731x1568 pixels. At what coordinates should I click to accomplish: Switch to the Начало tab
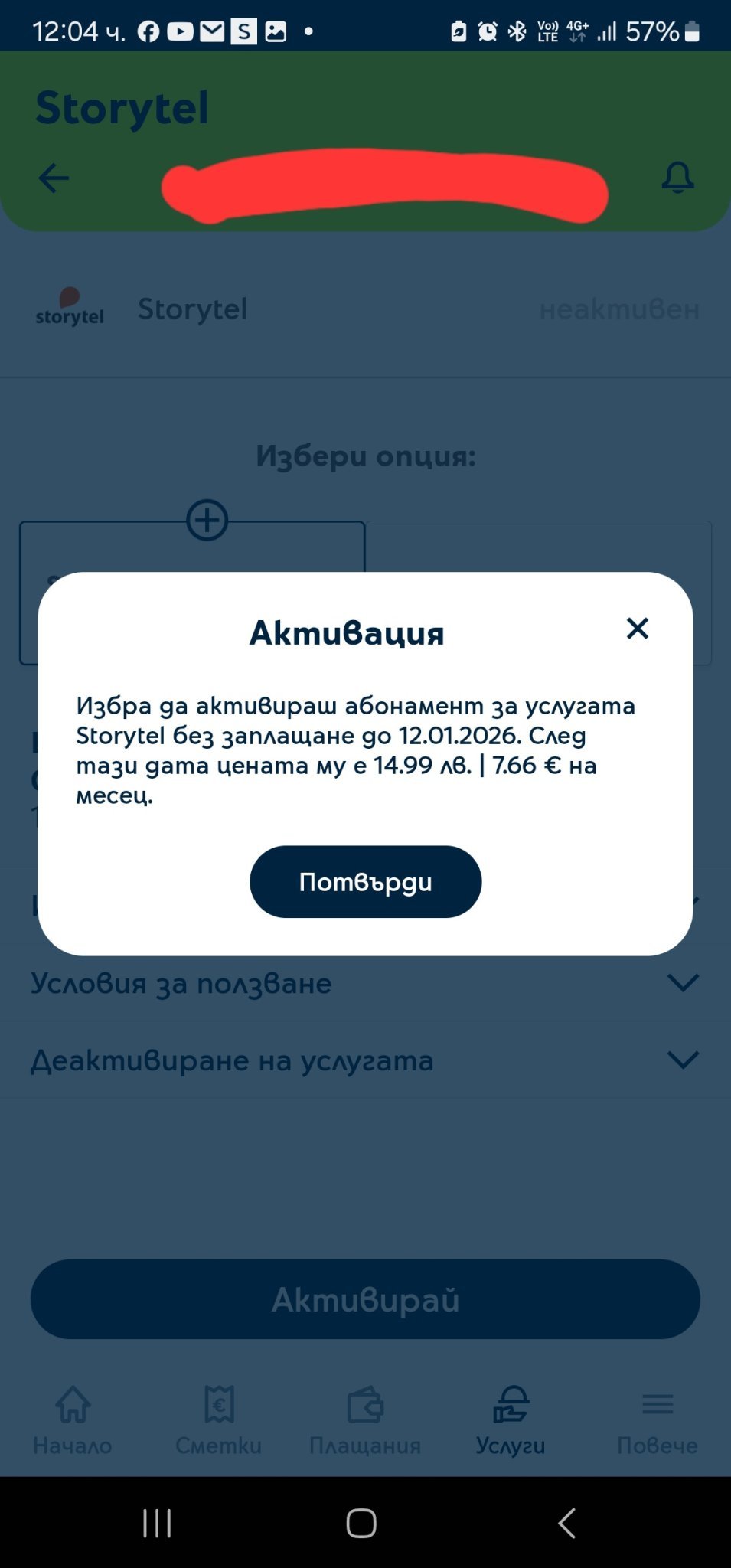(73, 1420)
